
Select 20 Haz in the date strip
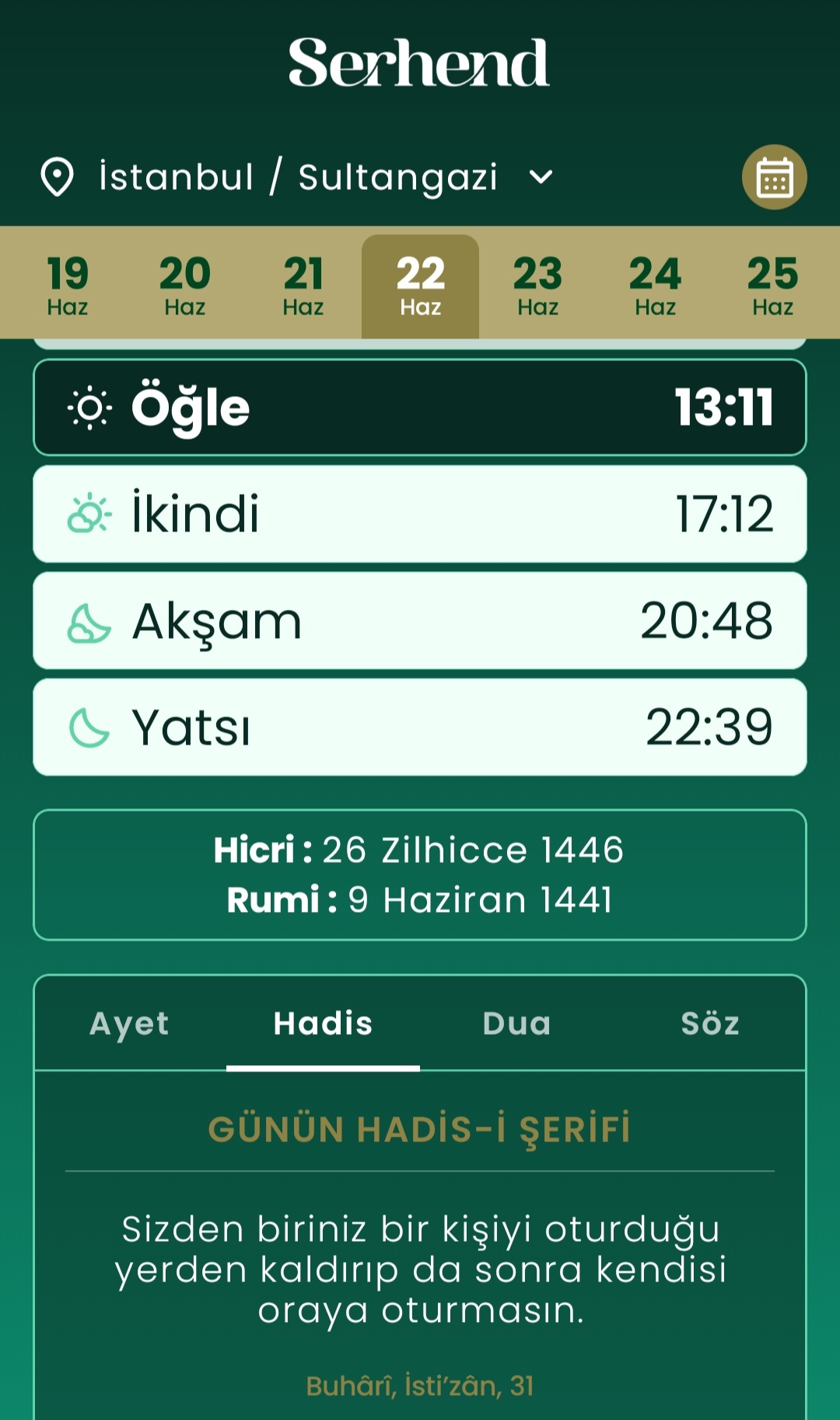coord(185,286)
